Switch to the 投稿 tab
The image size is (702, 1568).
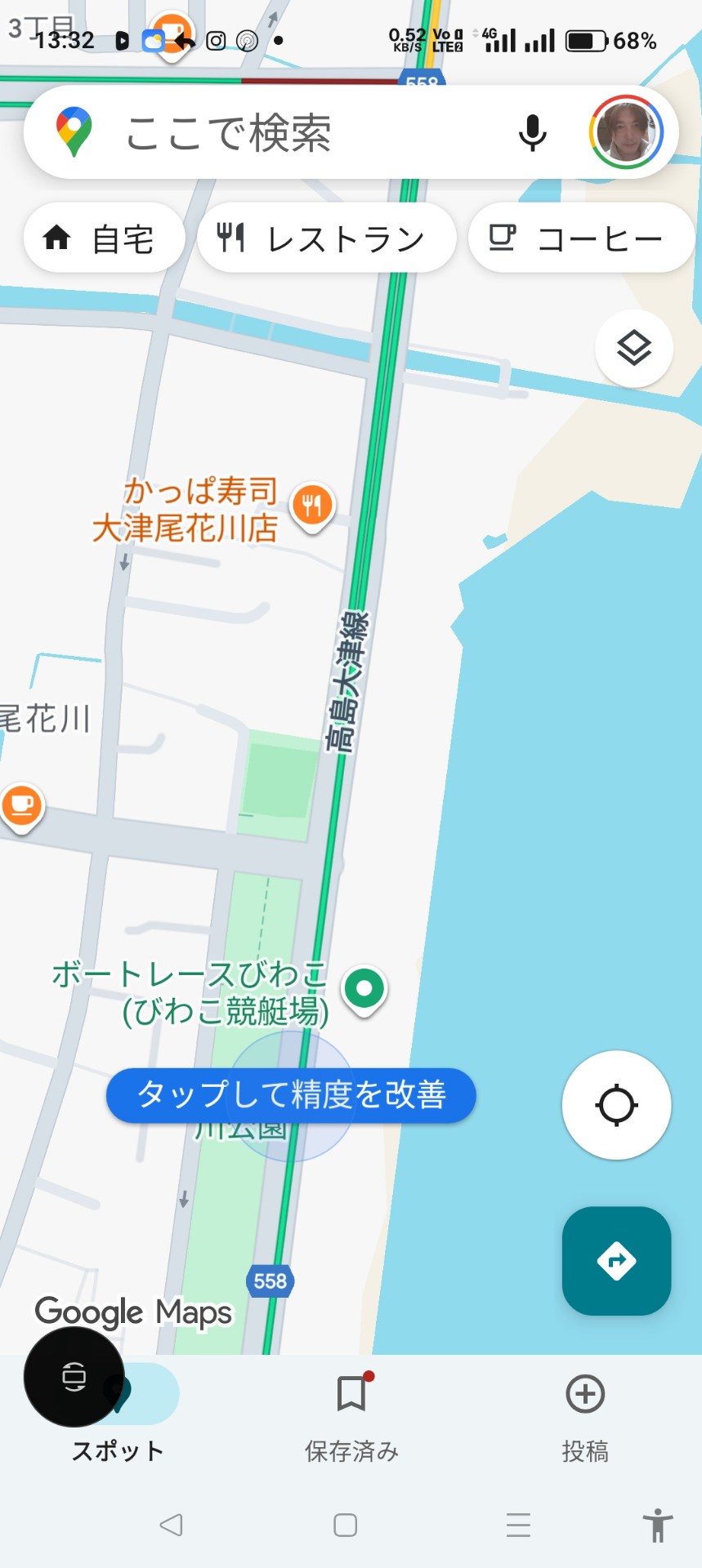[x=585, y=1418]
